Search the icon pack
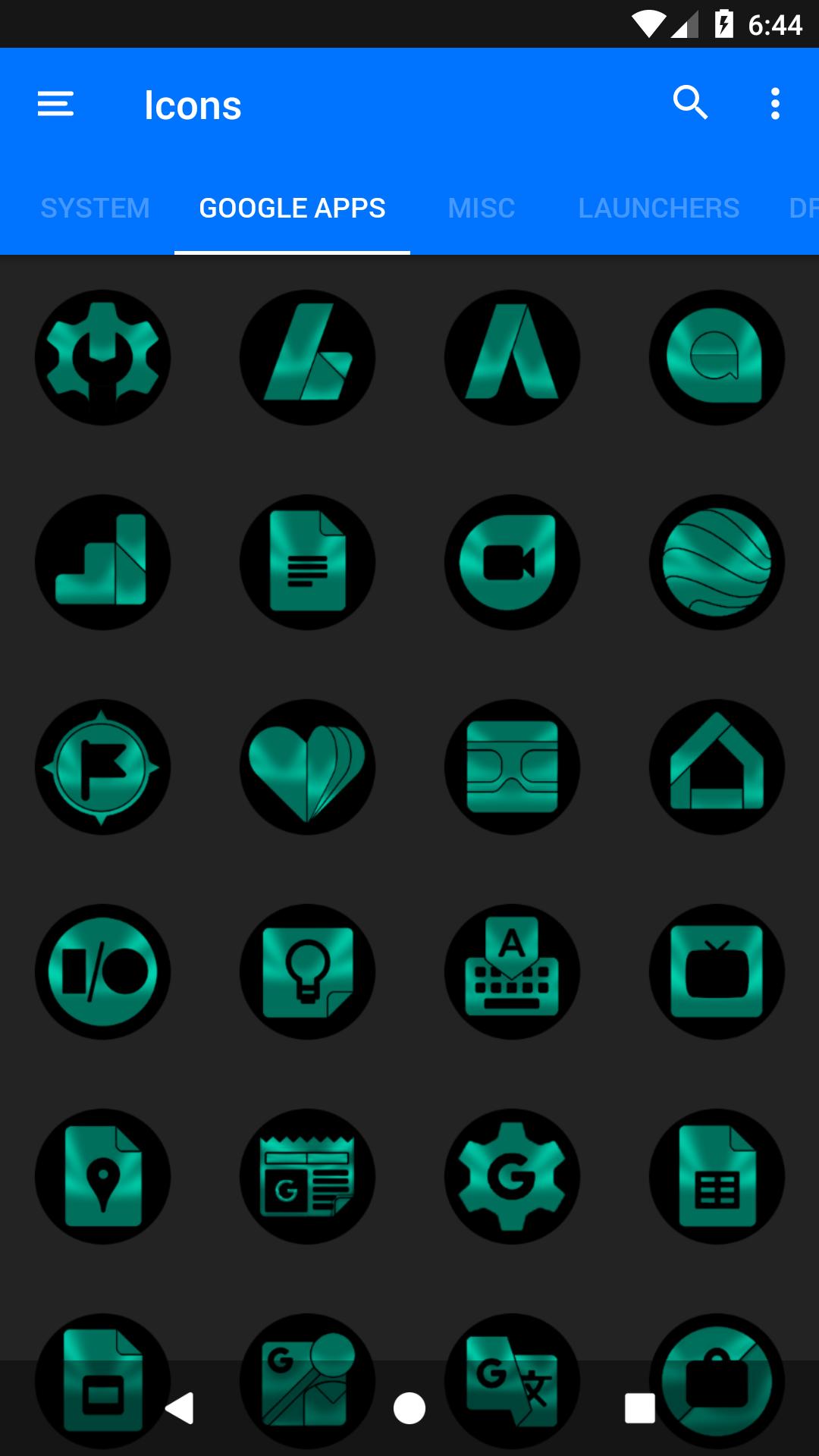The width and height of the screenshot is (819, 1456). click(690, 103)
